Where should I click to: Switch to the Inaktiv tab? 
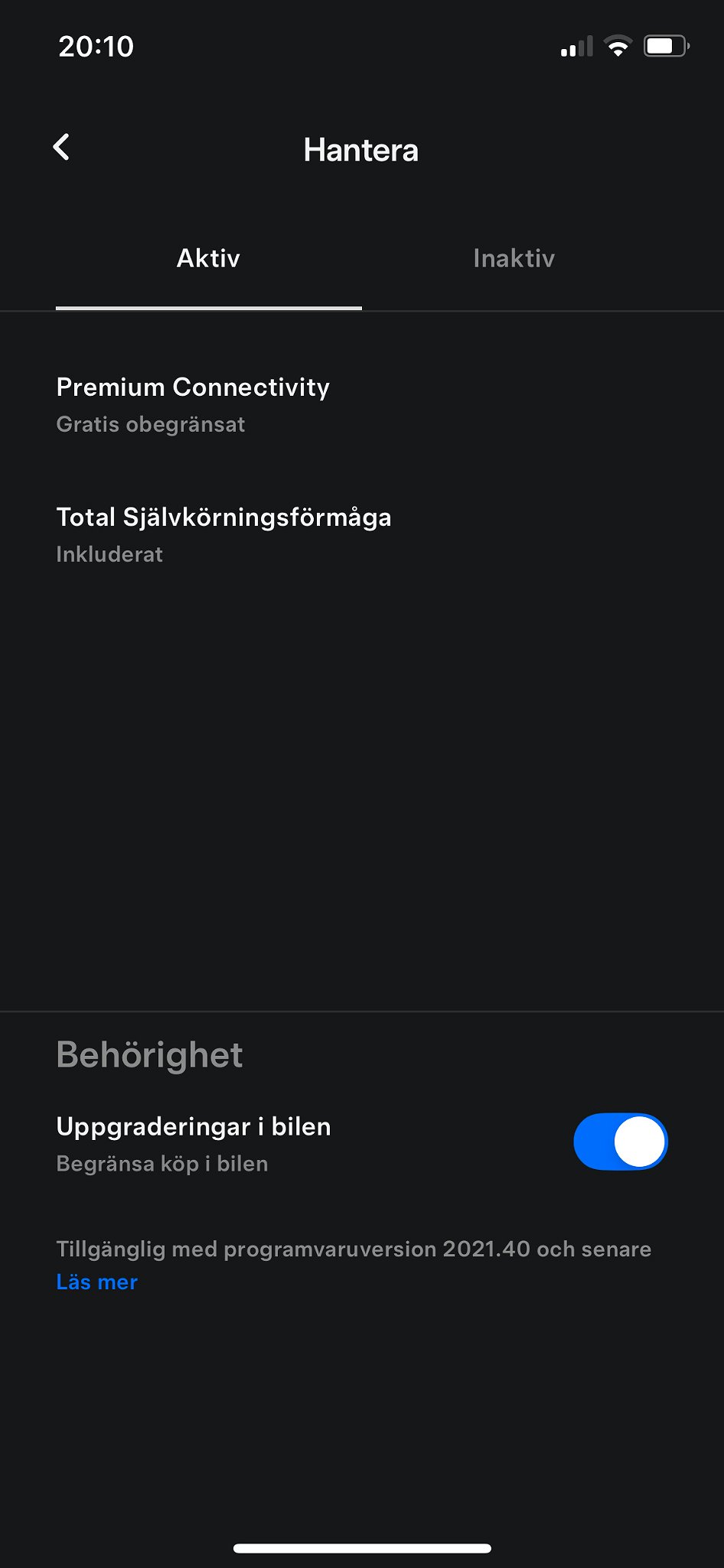click(514, 258)
